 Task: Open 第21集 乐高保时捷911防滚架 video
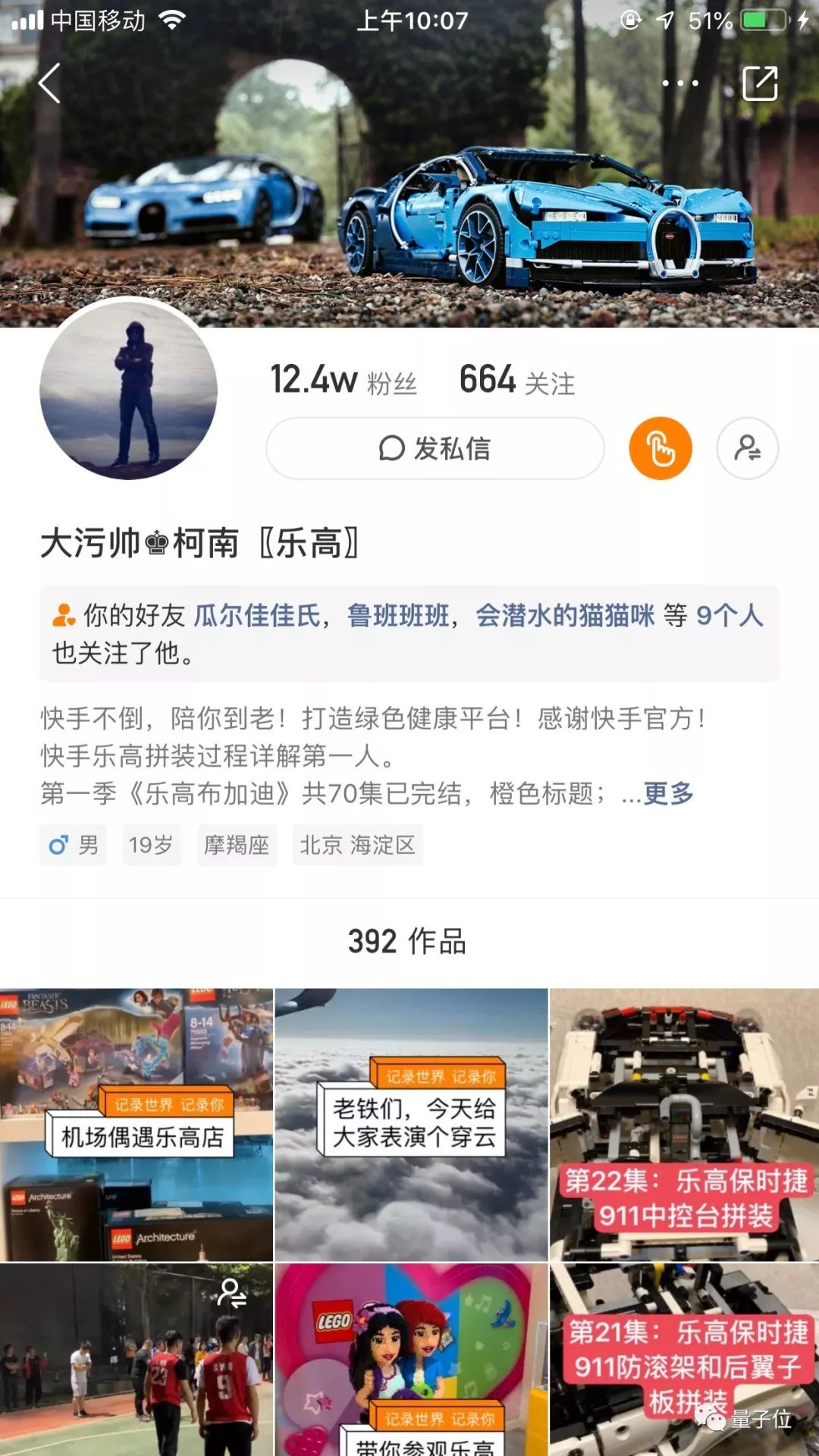pyautogui.click(x=684, y=1359)
